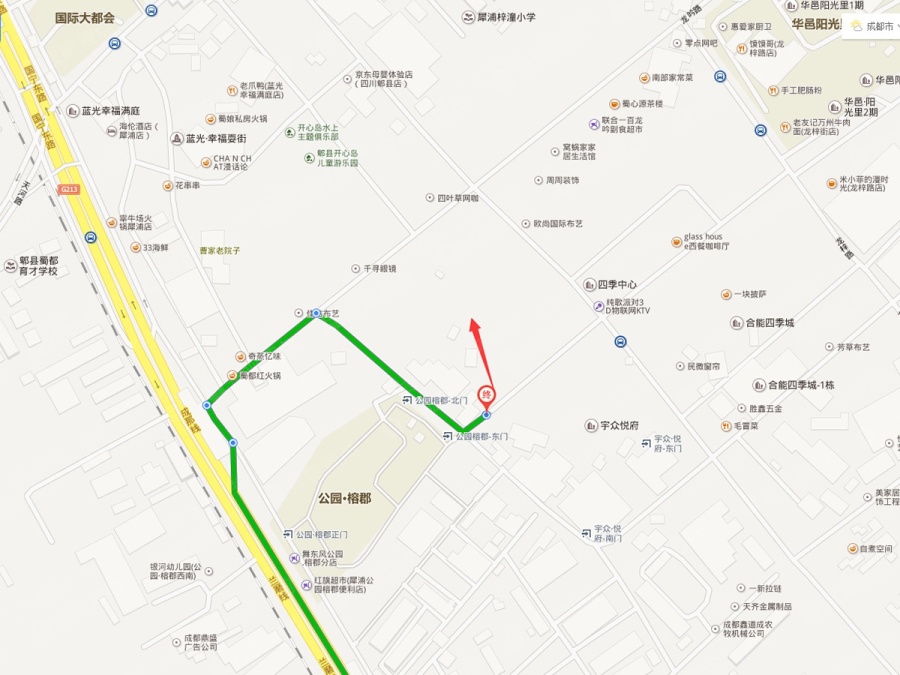Open the 公园榕都-北门 entrance marker
900x675 pixels.
[407, 400]
